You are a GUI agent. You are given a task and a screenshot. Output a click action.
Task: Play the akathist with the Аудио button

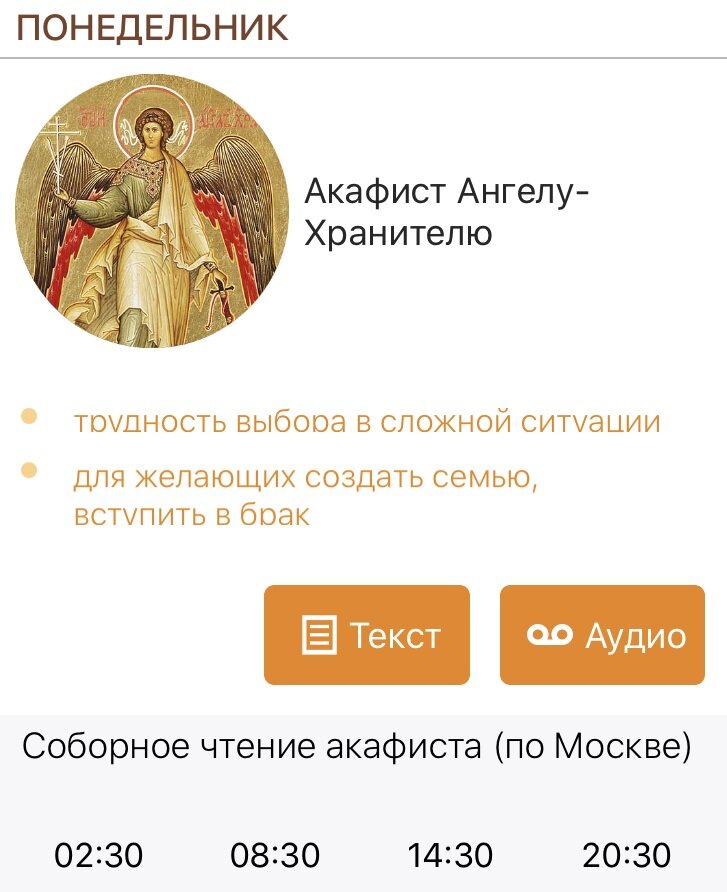(x=594, y=633)
